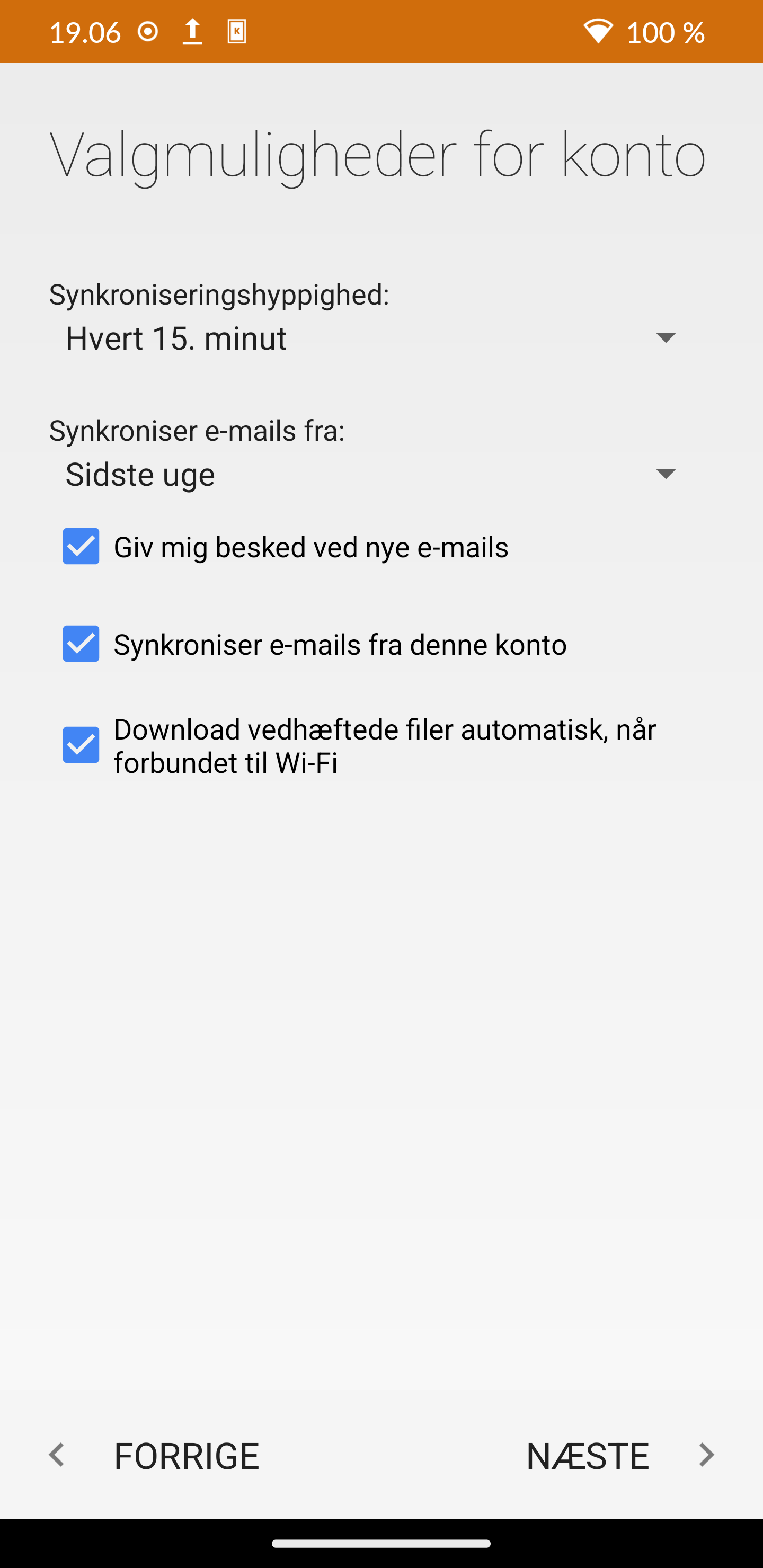The height and width of the screenshot is (1568, 763).
Task: Toggle 'Synkroniser e-mails fra denne konto' checkbox
Action: (81, 644)
